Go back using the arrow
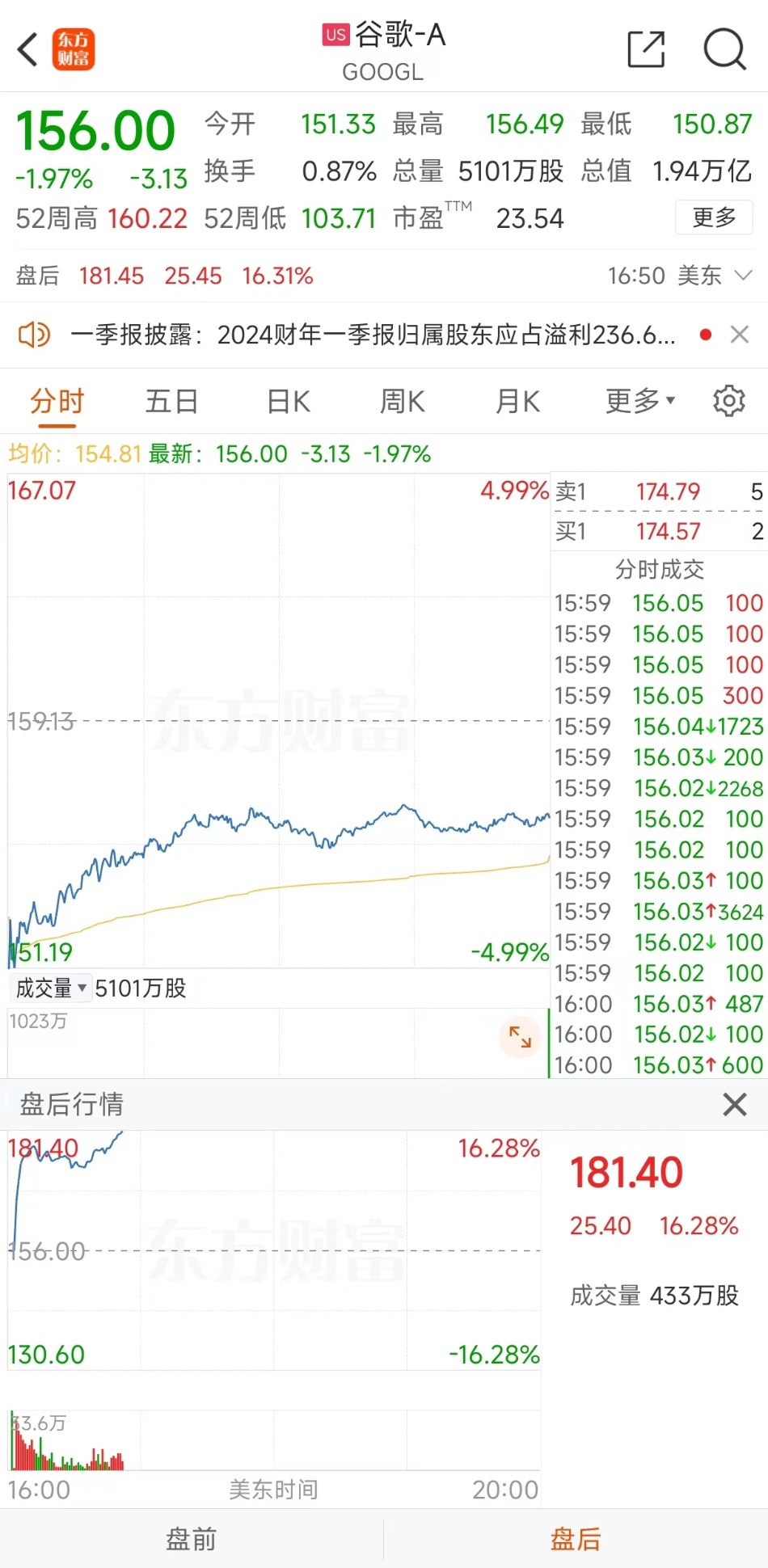 point(27,49)
